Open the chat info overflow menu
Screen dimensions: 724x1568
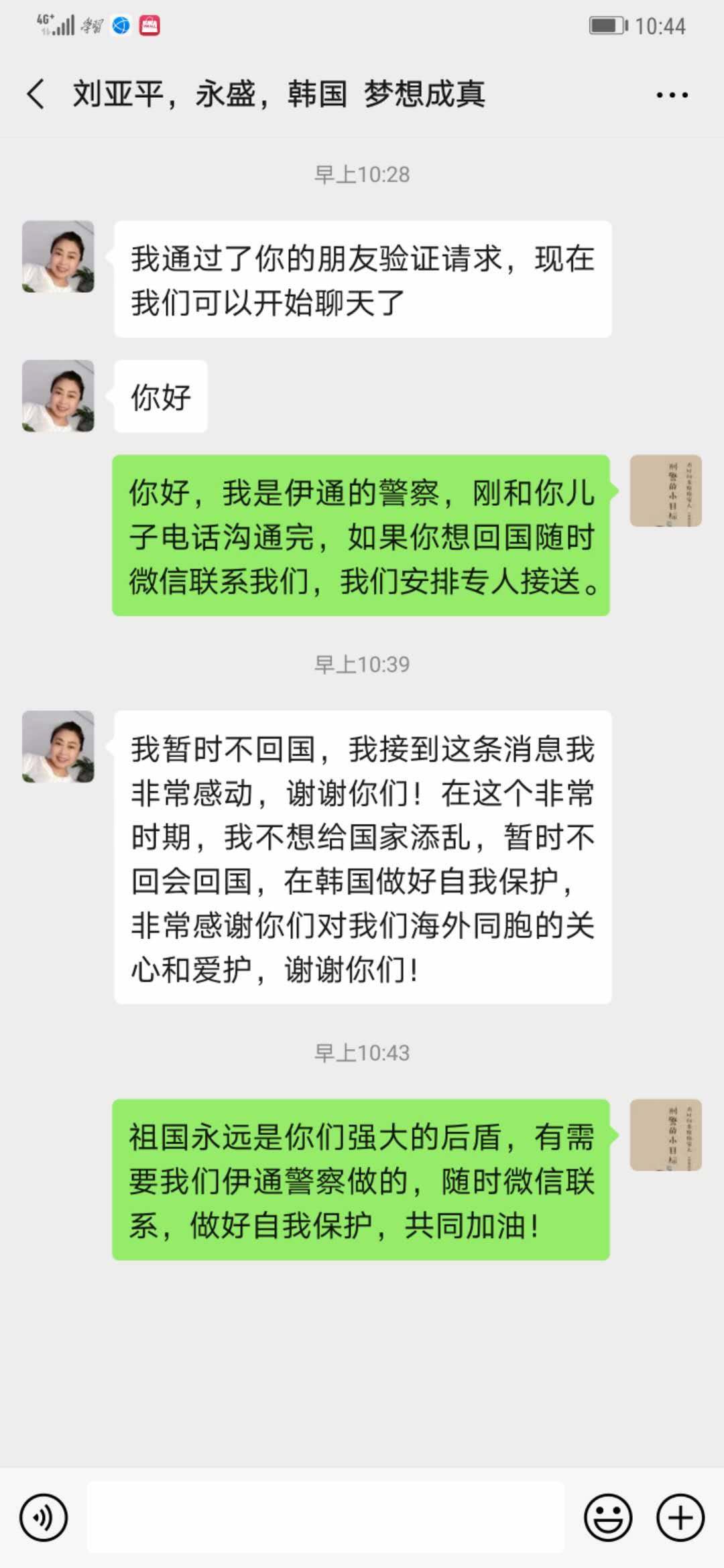[x=672, y=95]
